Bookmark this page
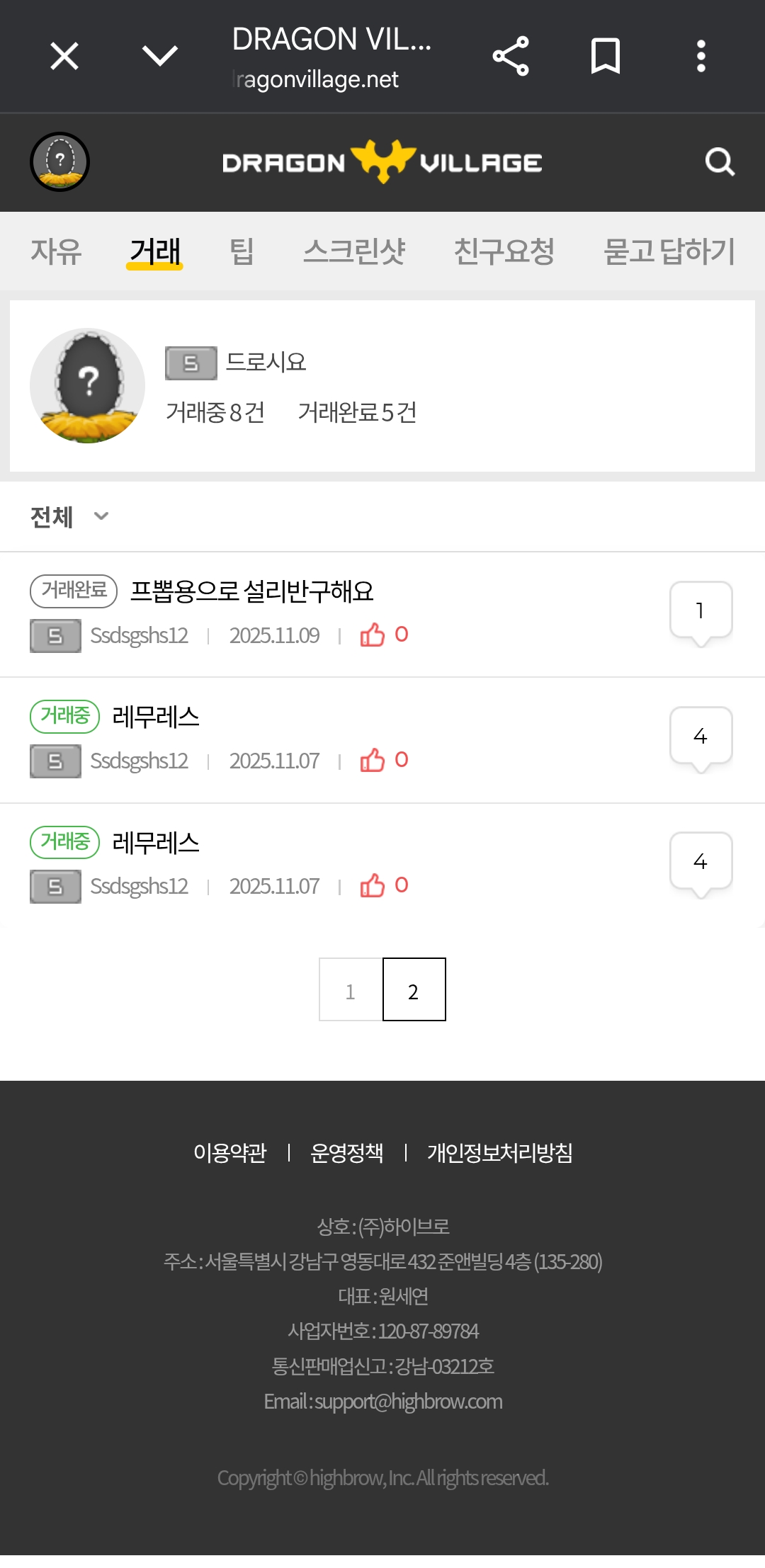 pyautogui.click(x=606, y=56)
